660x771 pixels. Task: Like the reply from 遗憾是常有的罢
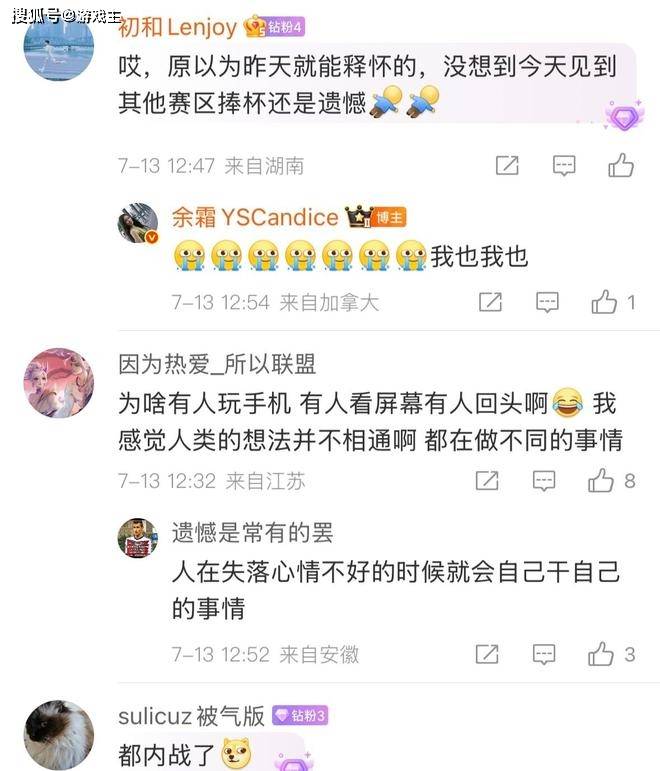601,655
